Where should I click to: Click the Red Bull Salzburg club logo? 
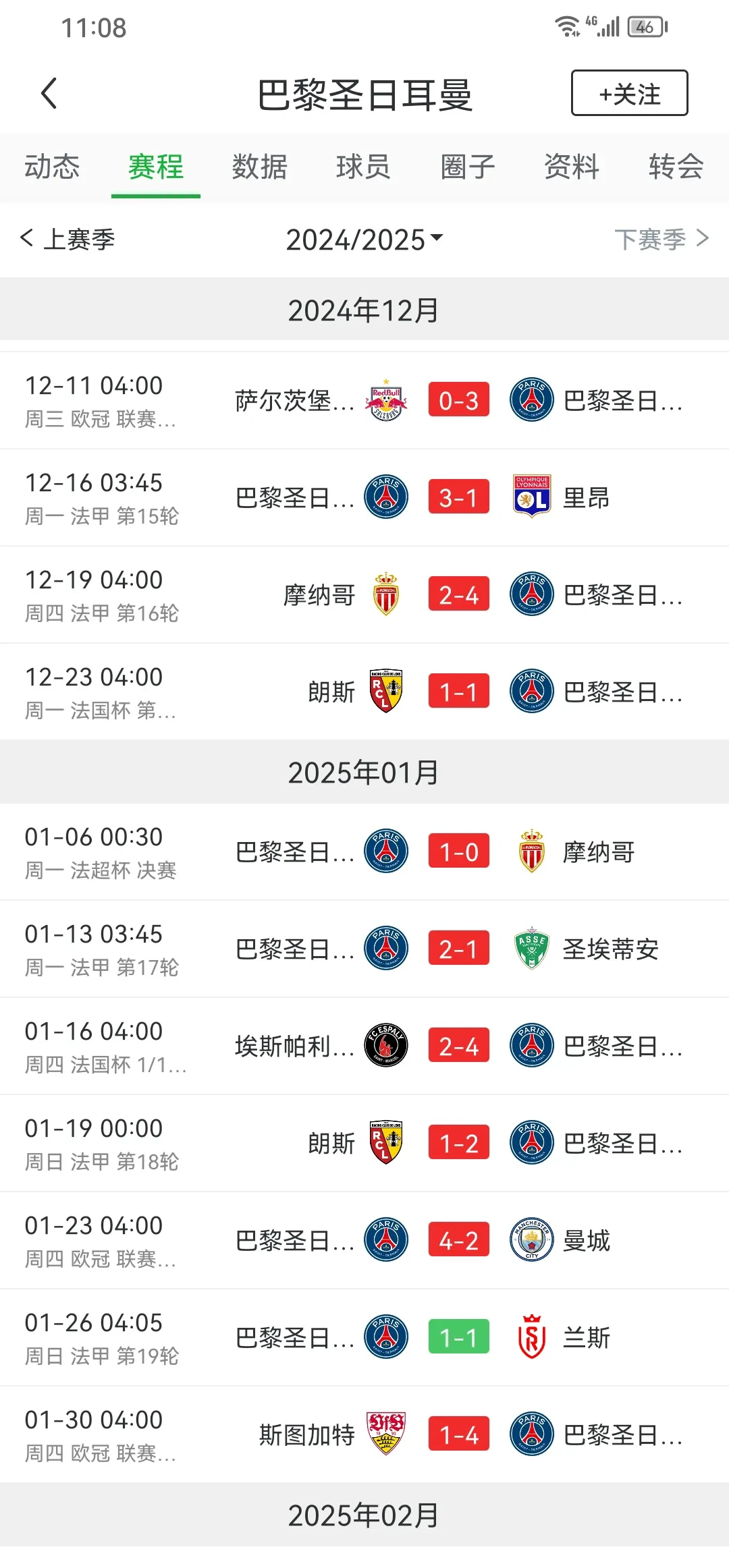click(387, 399)
